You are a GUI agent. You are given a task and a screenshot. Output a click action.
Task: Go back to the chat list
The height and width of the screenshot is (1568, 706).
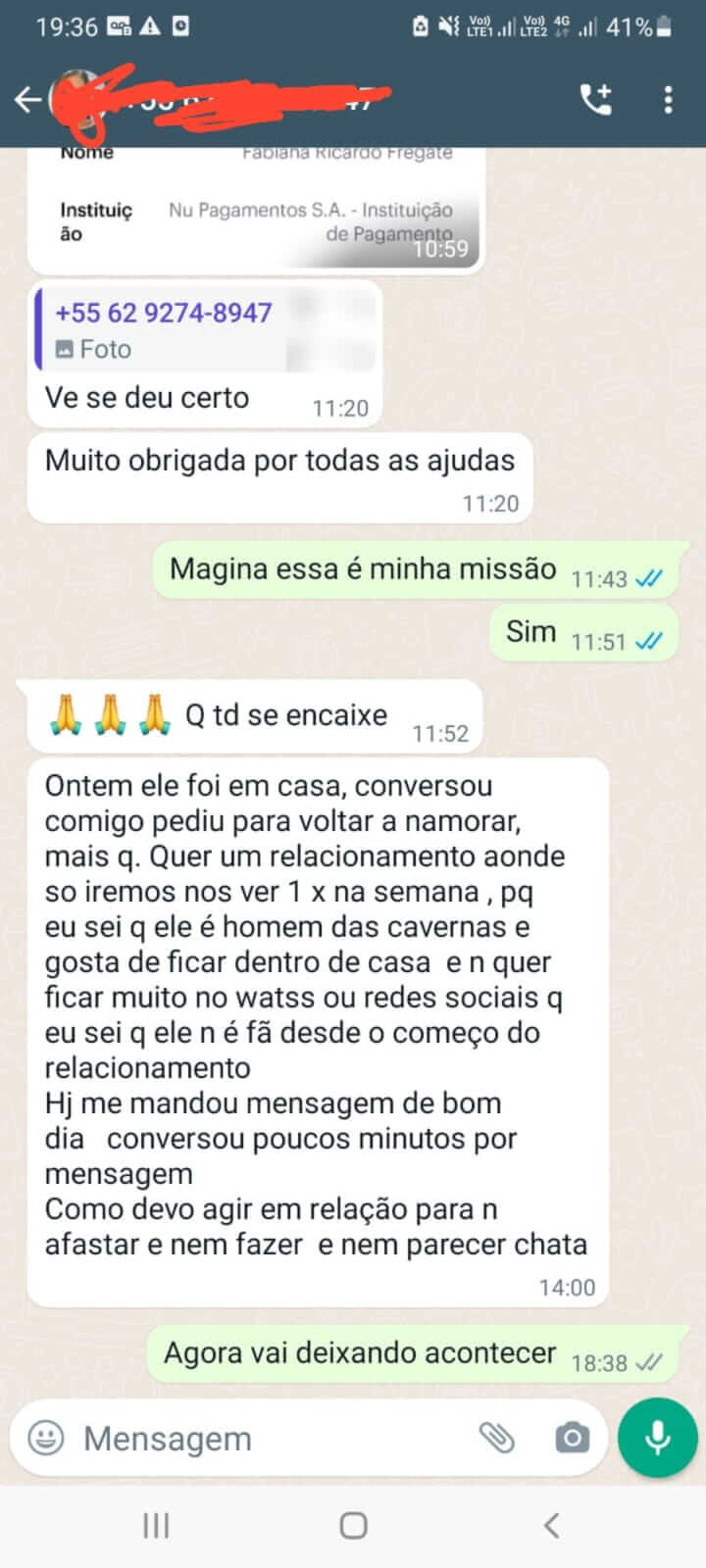[x=27, y=100]
